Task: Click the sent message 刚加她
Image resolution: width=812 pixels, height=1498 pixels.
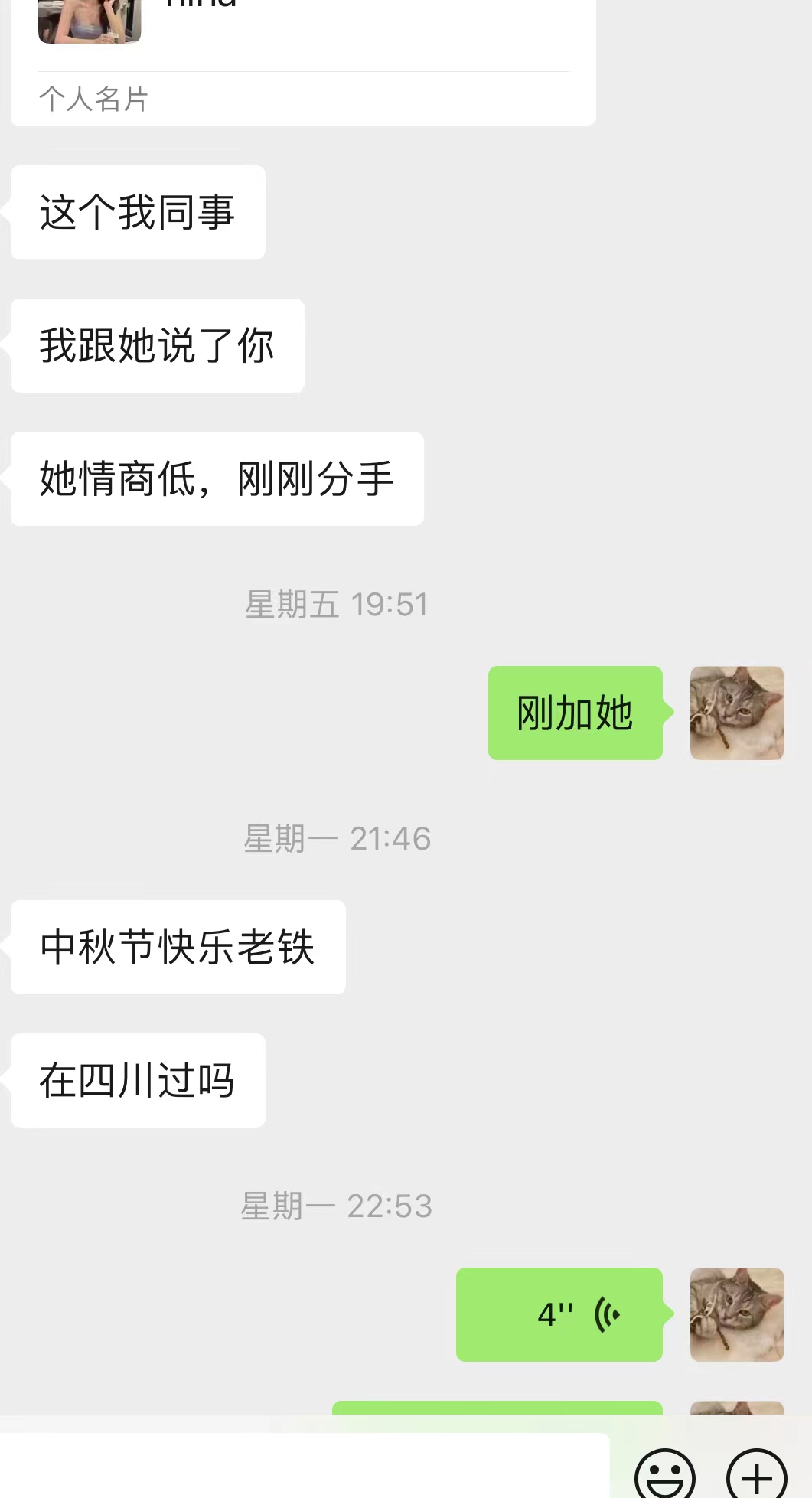Action: [575, 713]
